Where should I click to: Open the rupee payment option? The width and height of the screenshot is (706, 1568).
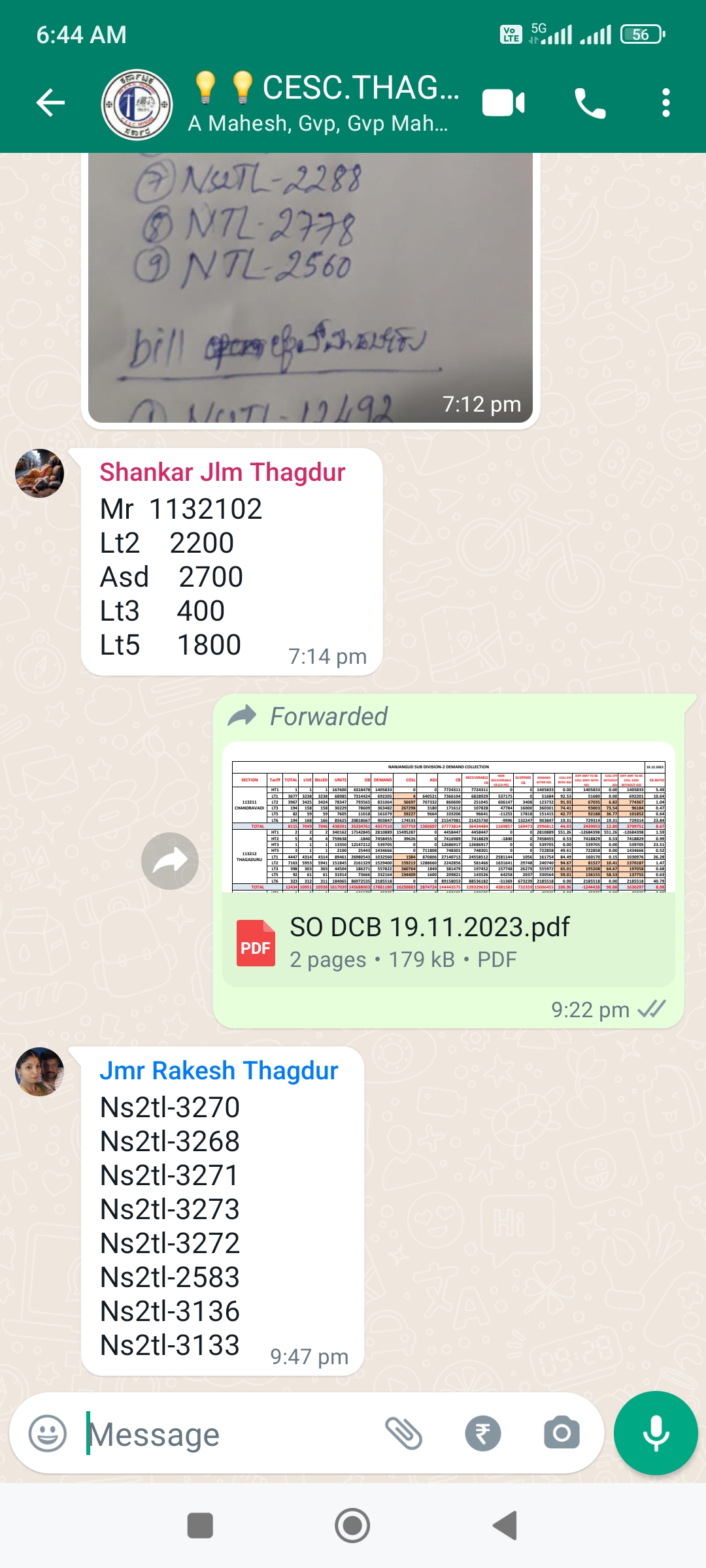click(x=483, y=1433)
